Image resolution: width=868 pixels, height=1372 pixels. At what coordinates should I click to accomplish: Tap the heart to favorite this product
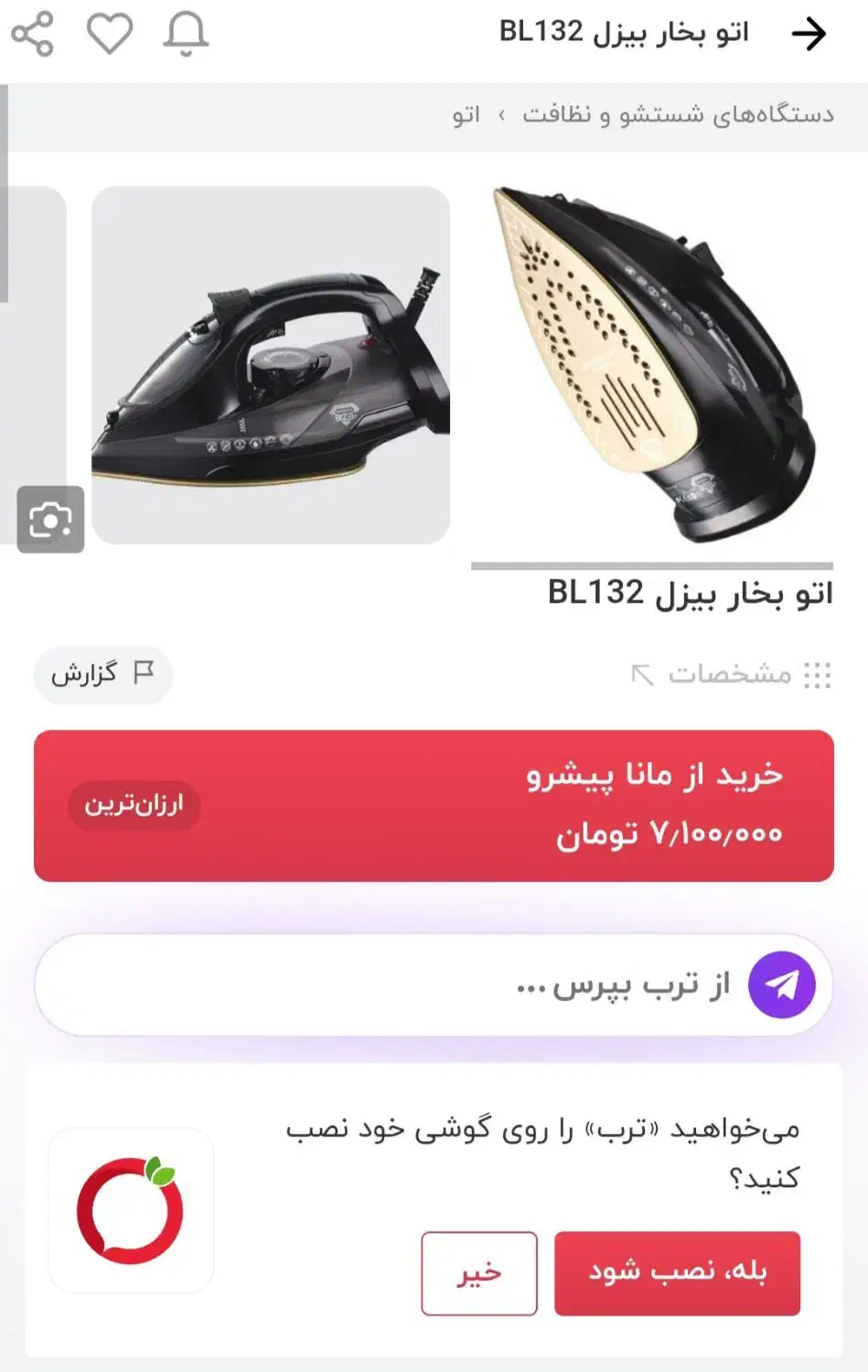(x=110, y=33)
